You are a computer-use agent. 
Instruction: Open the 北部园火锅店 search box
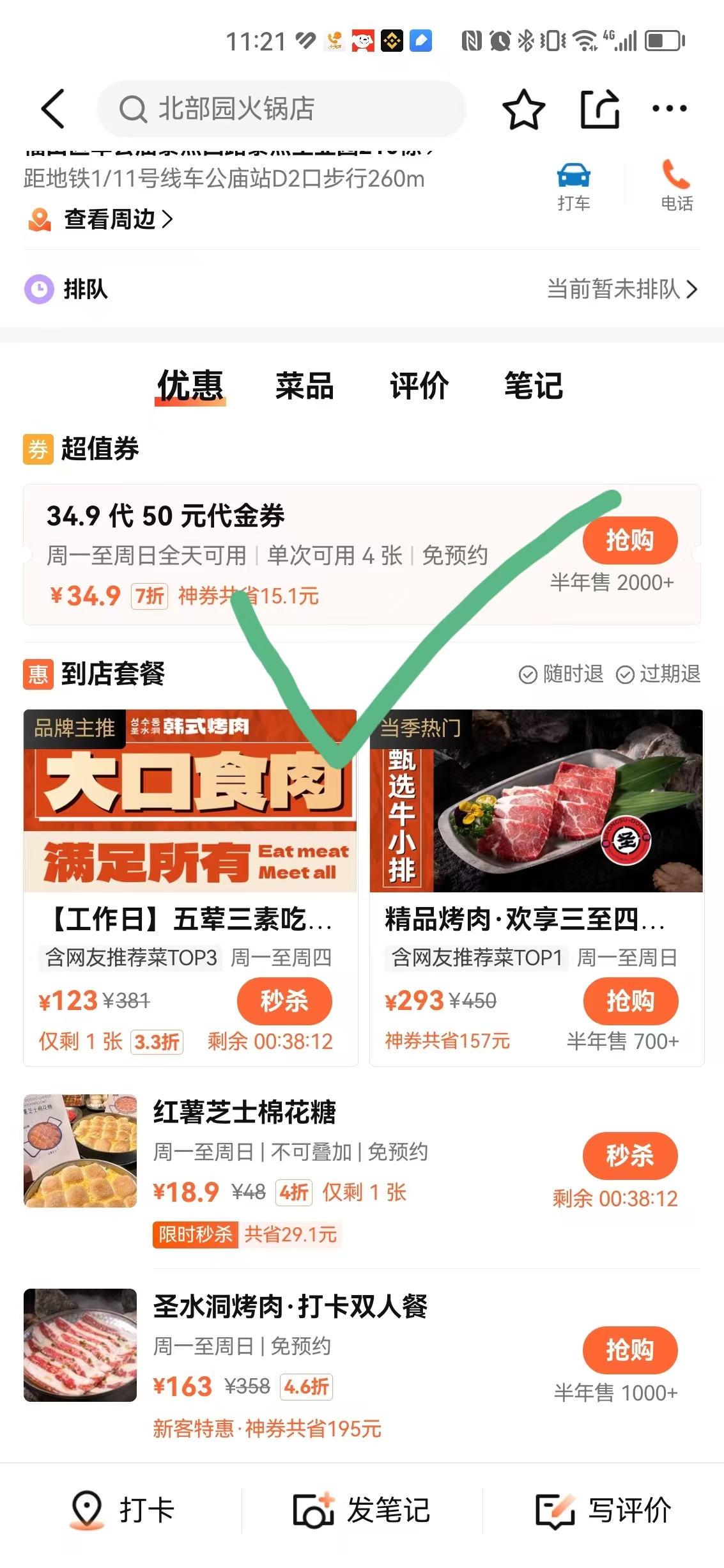click(x=281, y=109)
